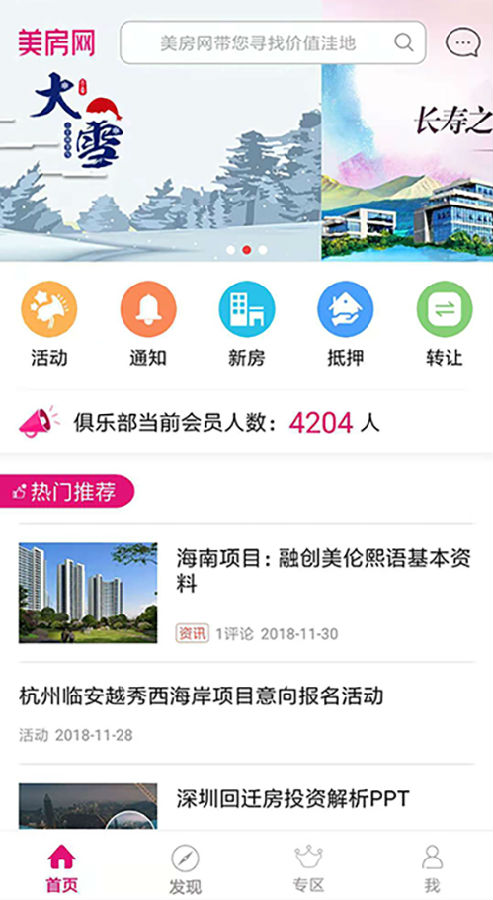The image size is (493, 900).
Task: Select the third banner page dot
Action: point(263,250)
